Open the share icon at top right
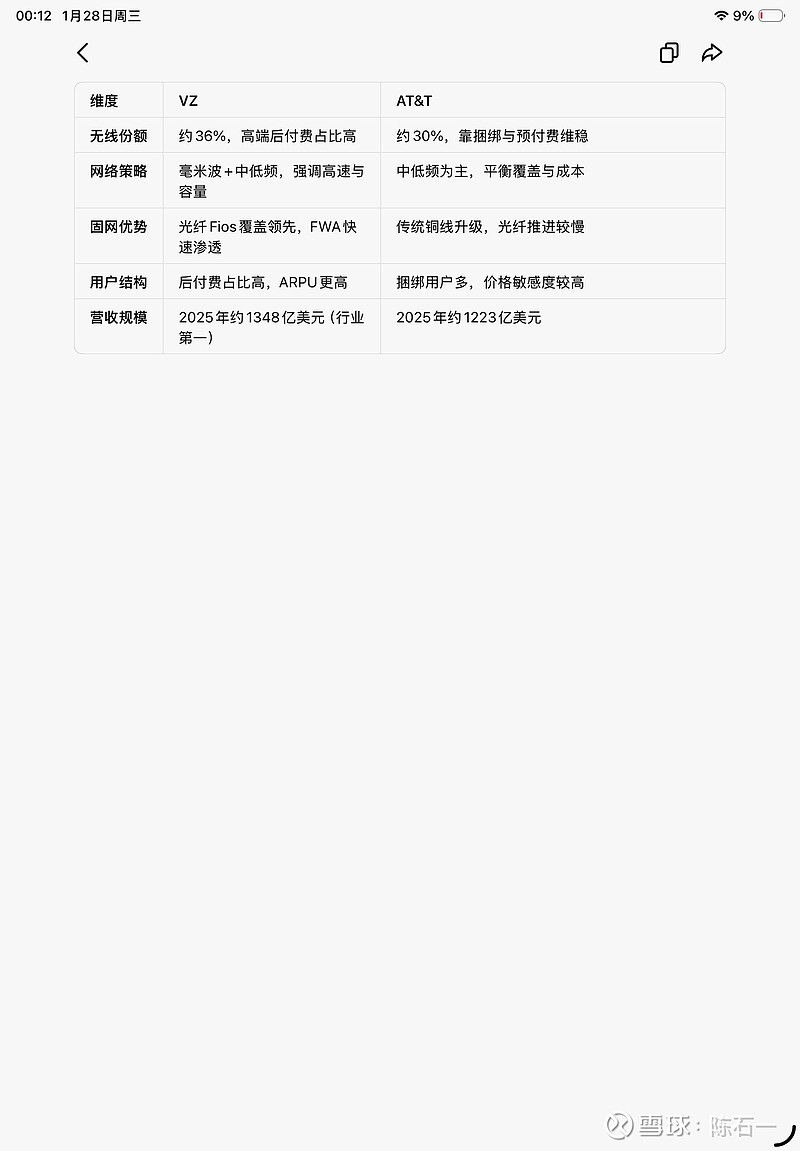800x1151 pixels. click(x=712, y=52)
